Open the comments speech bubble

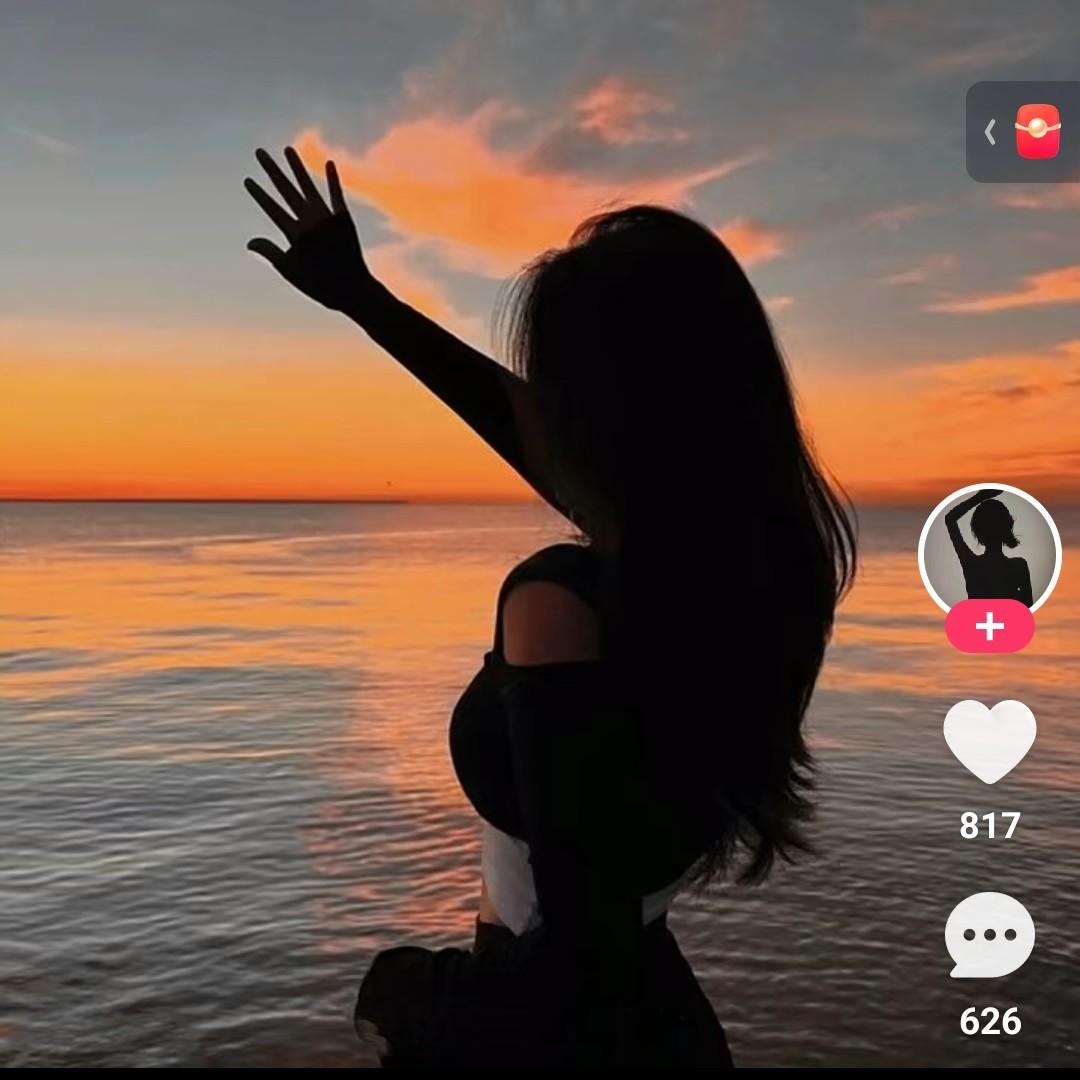pos(989,935)
